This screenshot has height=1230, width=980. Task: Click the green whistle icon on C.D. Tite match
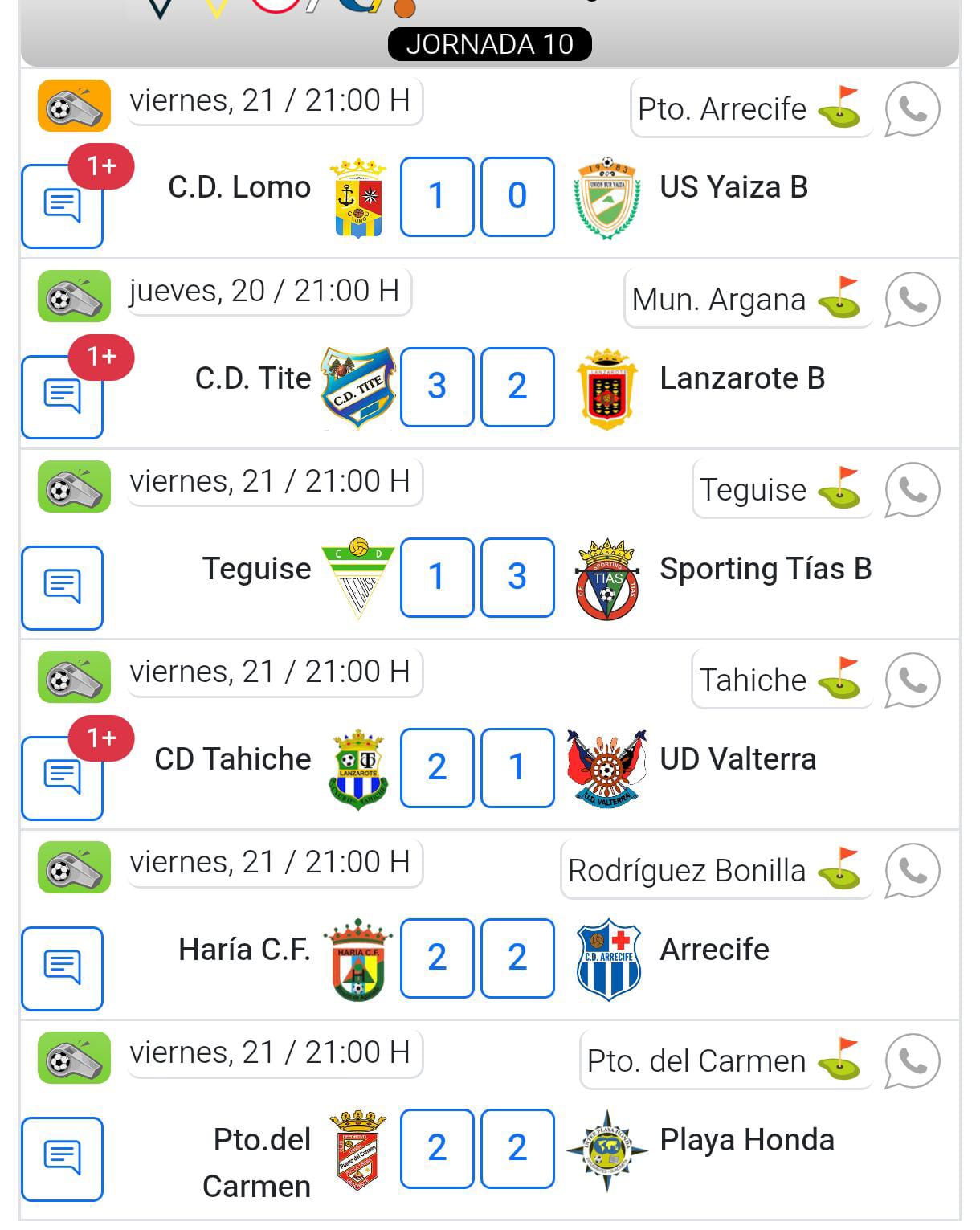[72, 296]
